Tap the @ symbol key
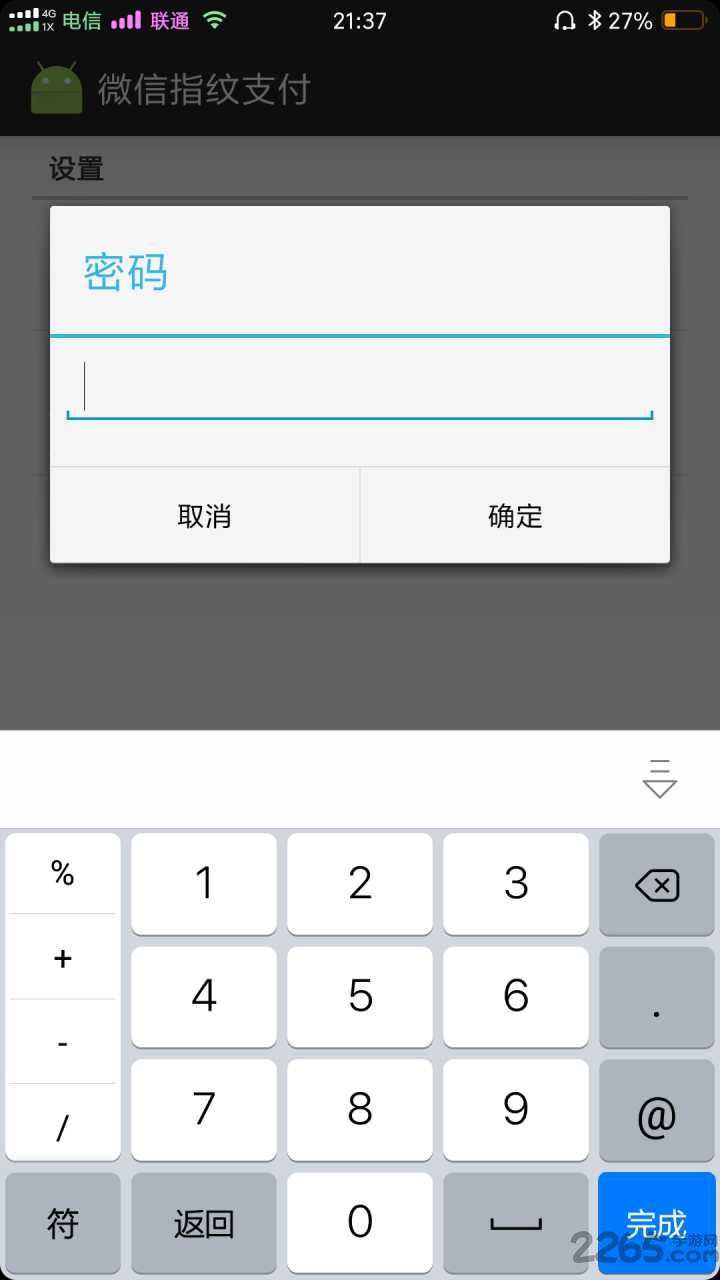 click(x=657, y=1110)
